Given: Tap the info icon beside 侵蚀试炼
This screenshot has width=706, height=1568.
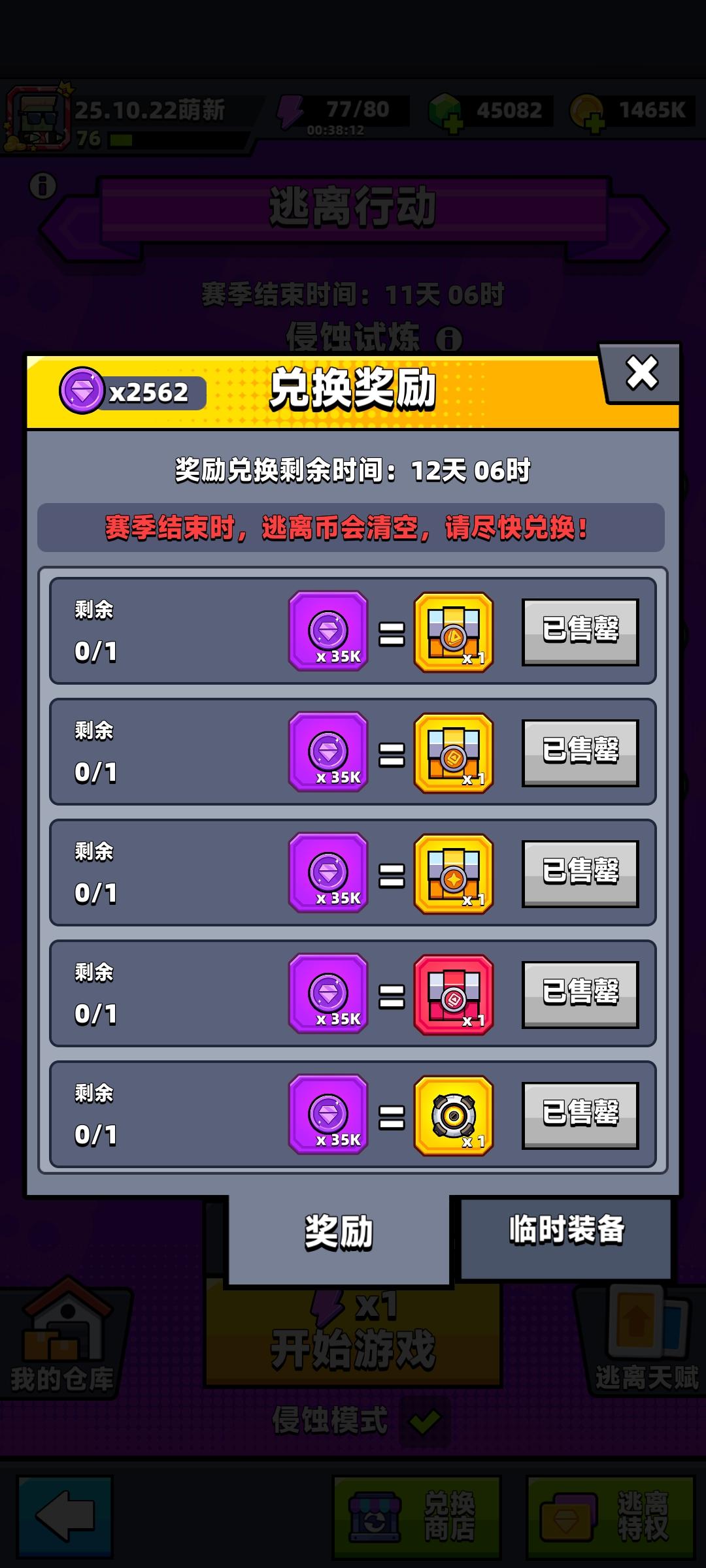Looking at the screenshot, I should (449, 340).
